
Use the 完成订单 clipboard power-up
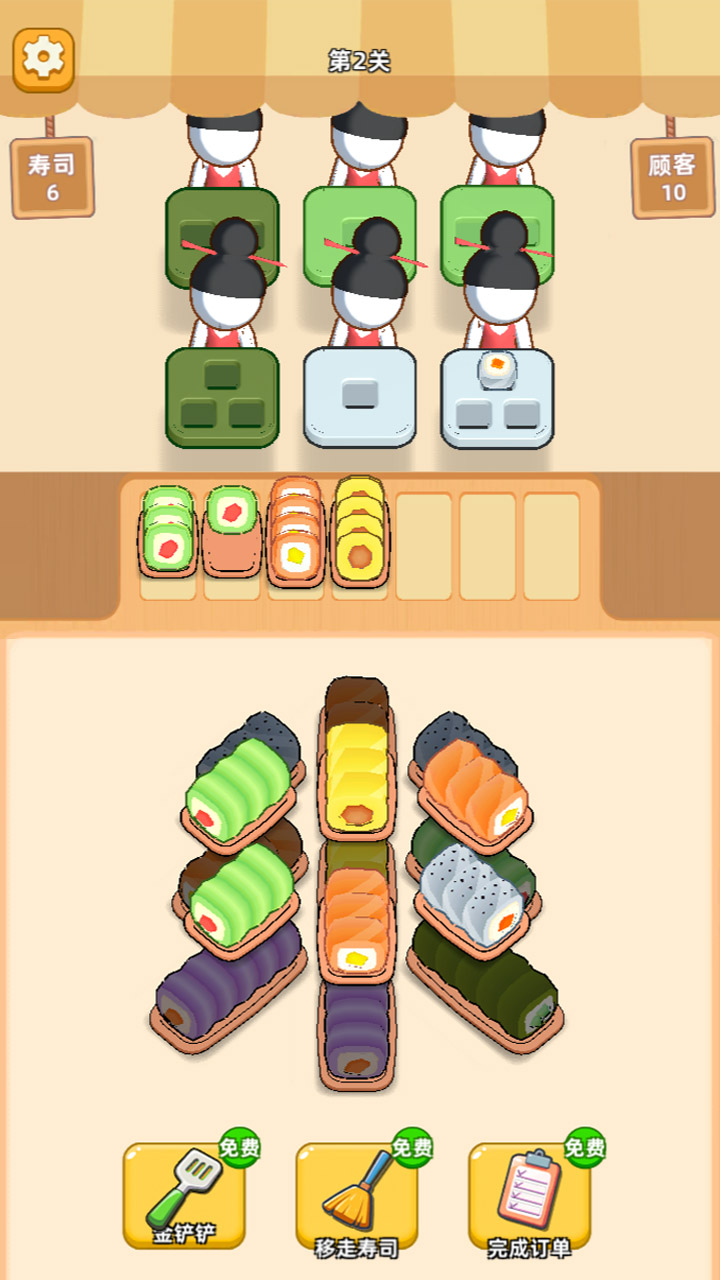[530, 1194]
